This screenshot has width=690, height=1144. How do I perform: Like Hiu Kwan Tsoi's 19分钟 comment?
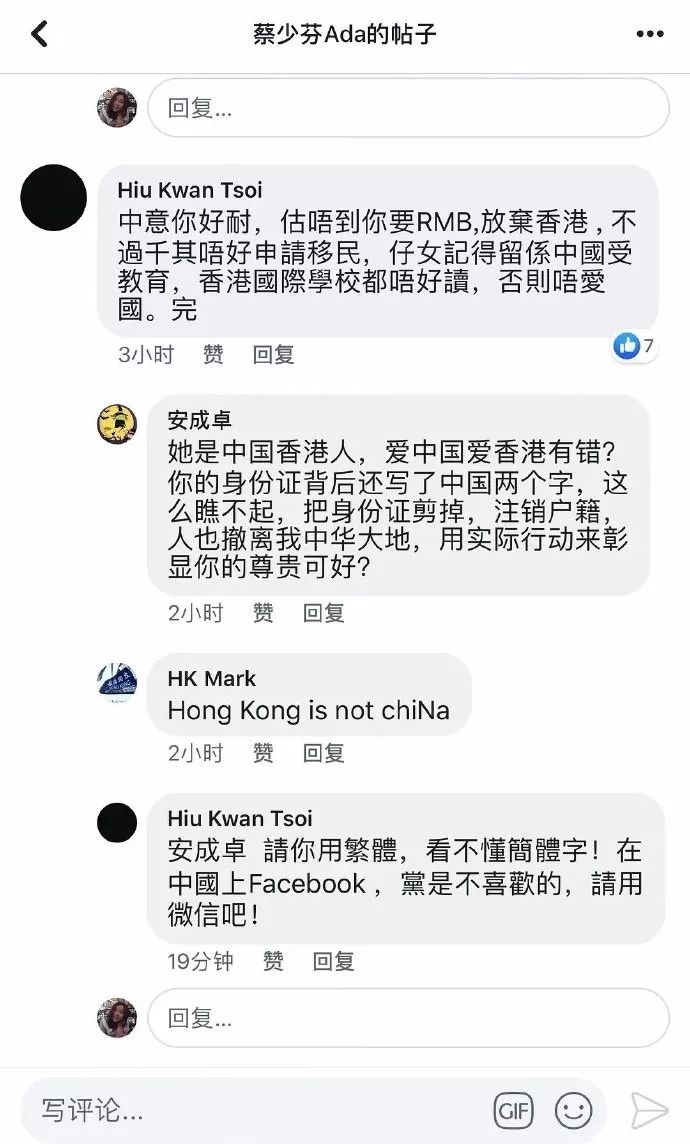[273, 961]
